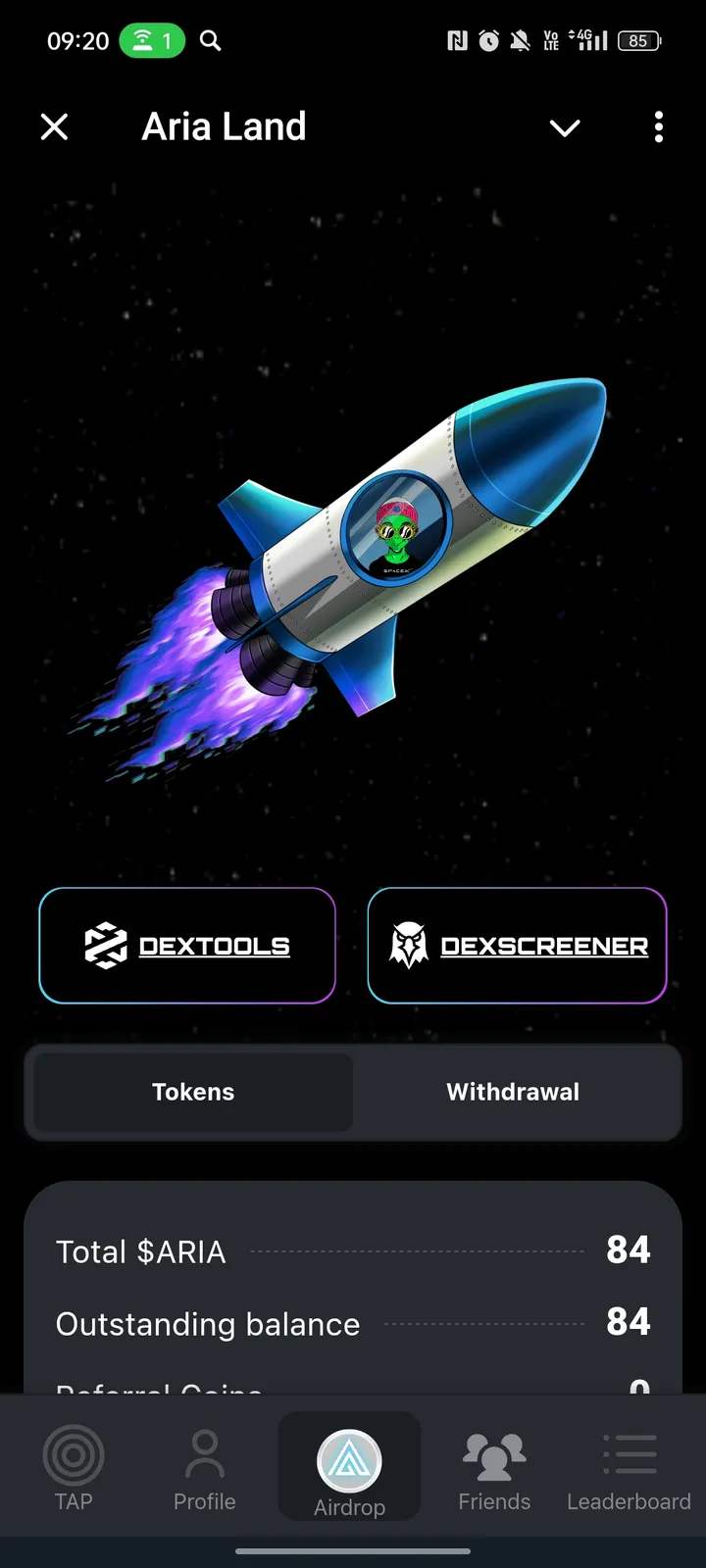This screenshot has width=706, height=1568.
Task: Open the DEXTOOLS link
Action: [187, 946]
